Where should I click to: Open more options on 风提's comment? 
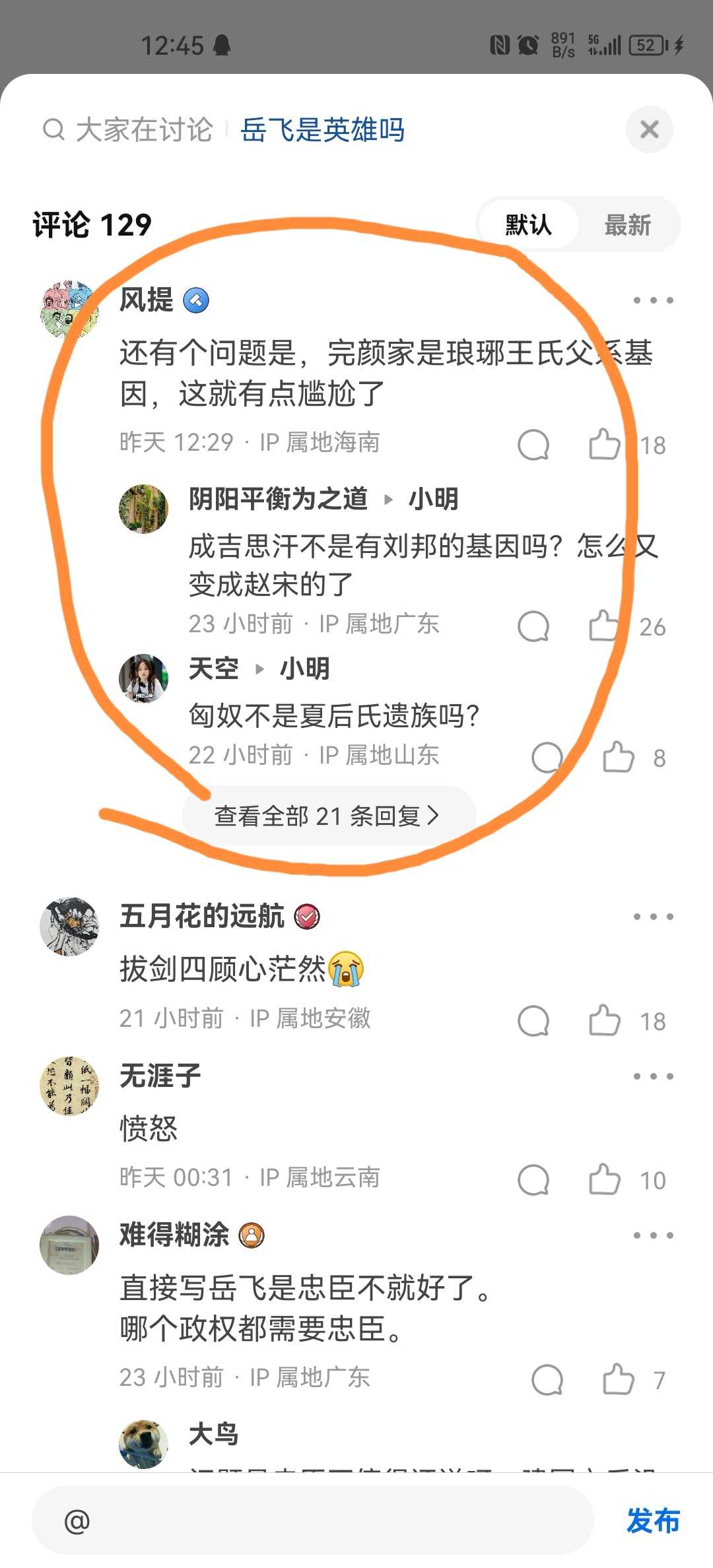tap(653, 300)
